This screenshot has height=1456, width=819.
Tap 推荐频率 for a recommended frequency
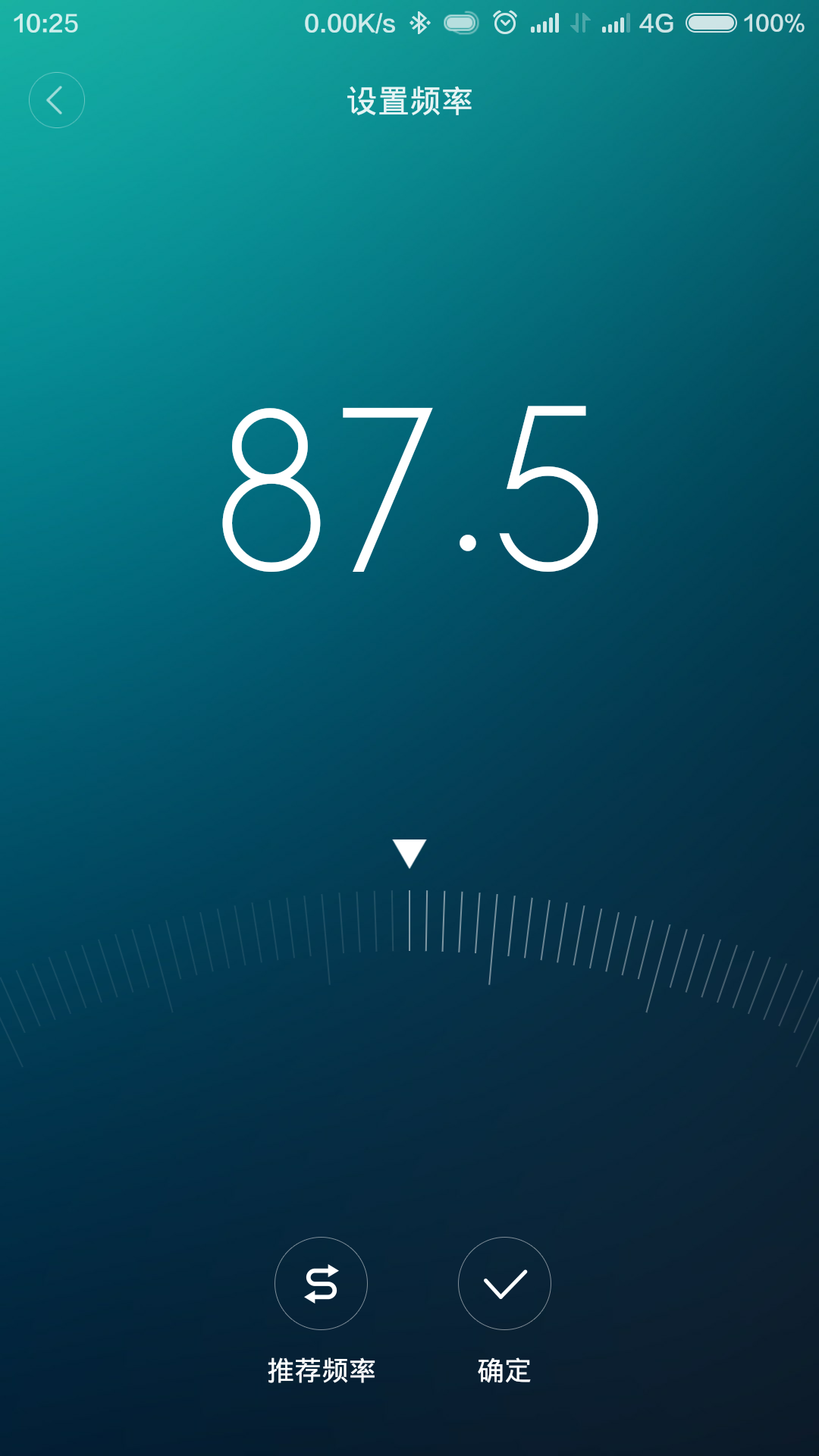pyautogui.click(x=321, y=1284)
